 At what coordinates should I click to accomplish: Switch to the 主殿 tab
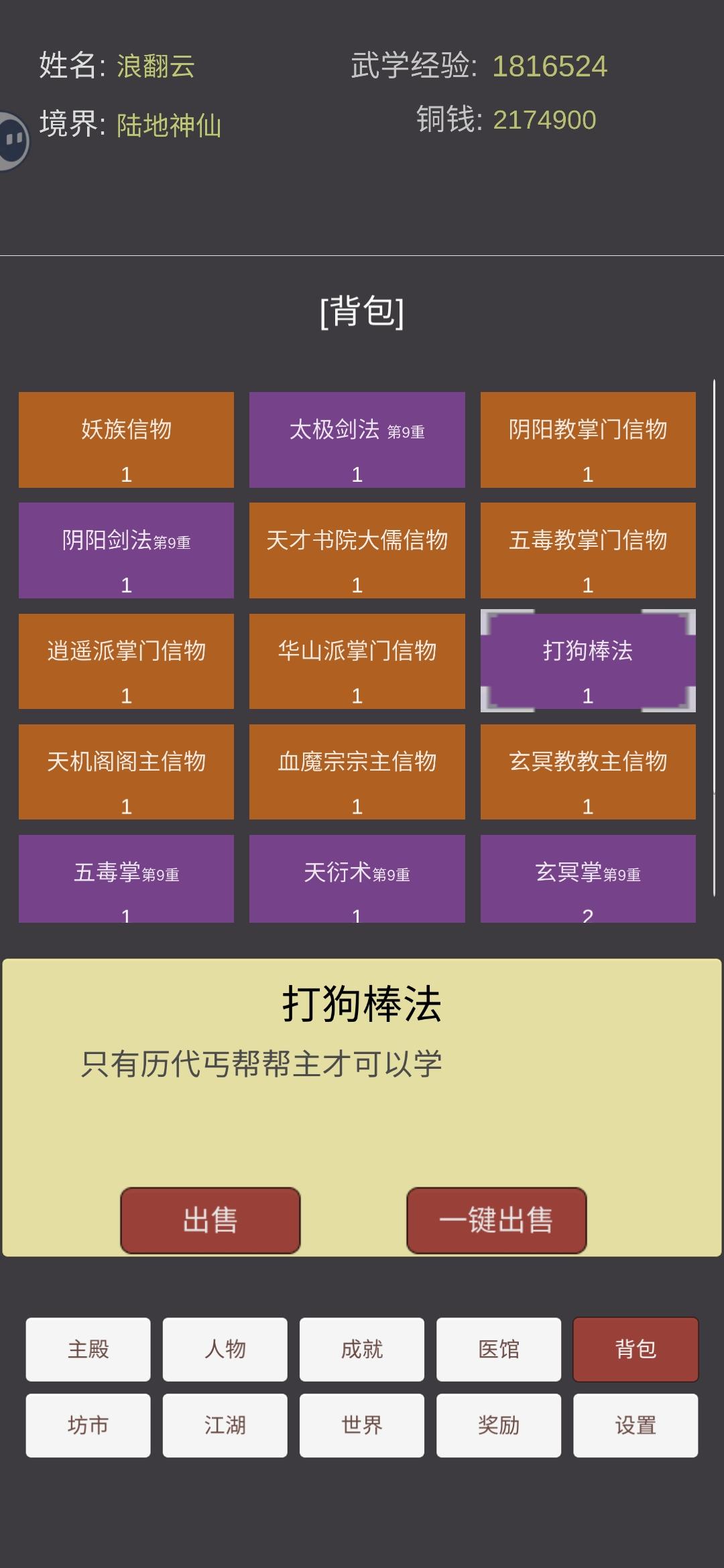[x=88, y=1350]
